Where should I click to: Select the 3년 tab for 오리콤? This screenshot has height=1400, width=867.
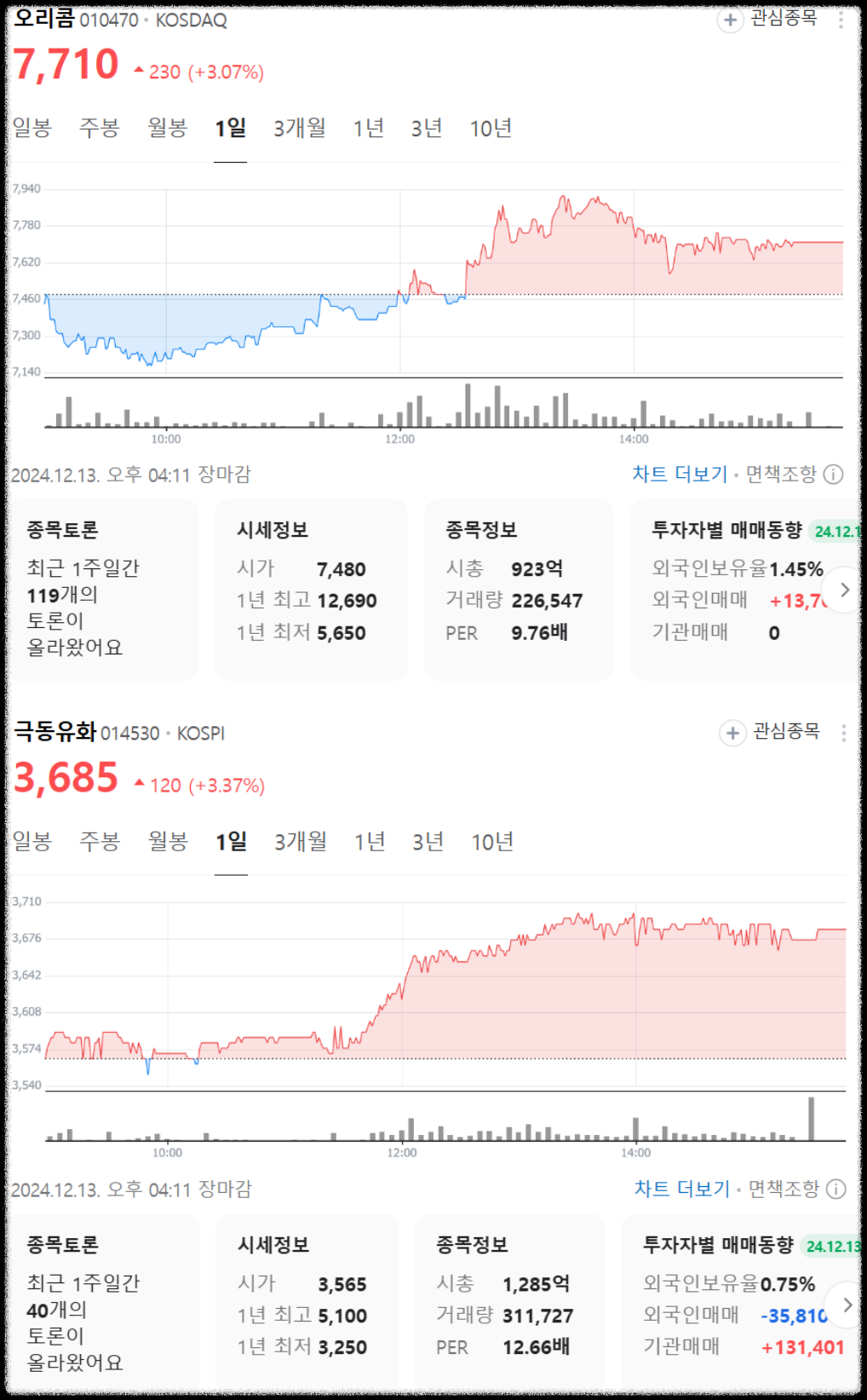pyautogui.click(x=428, y=127)
